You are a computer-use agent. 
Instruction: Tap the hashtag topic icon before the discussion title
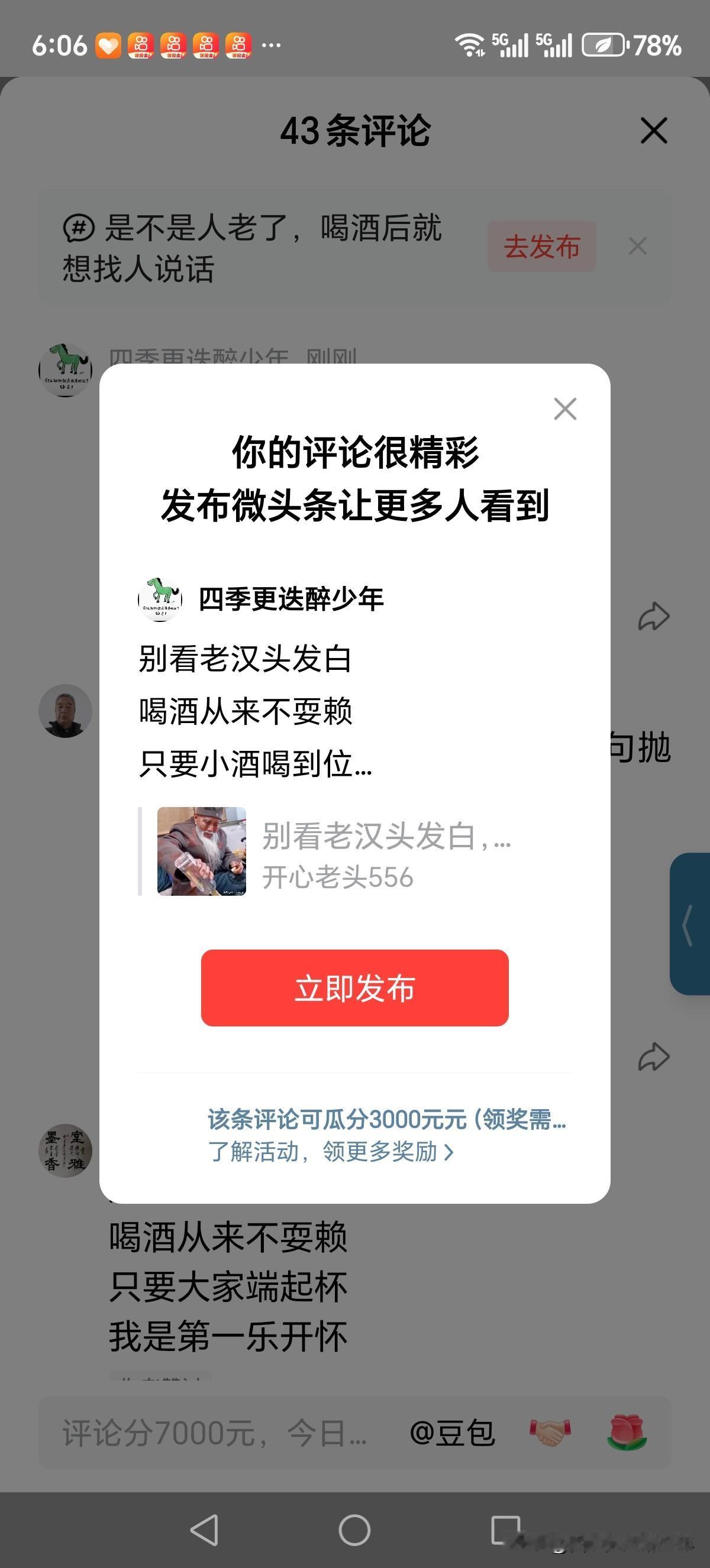point(80,226)
